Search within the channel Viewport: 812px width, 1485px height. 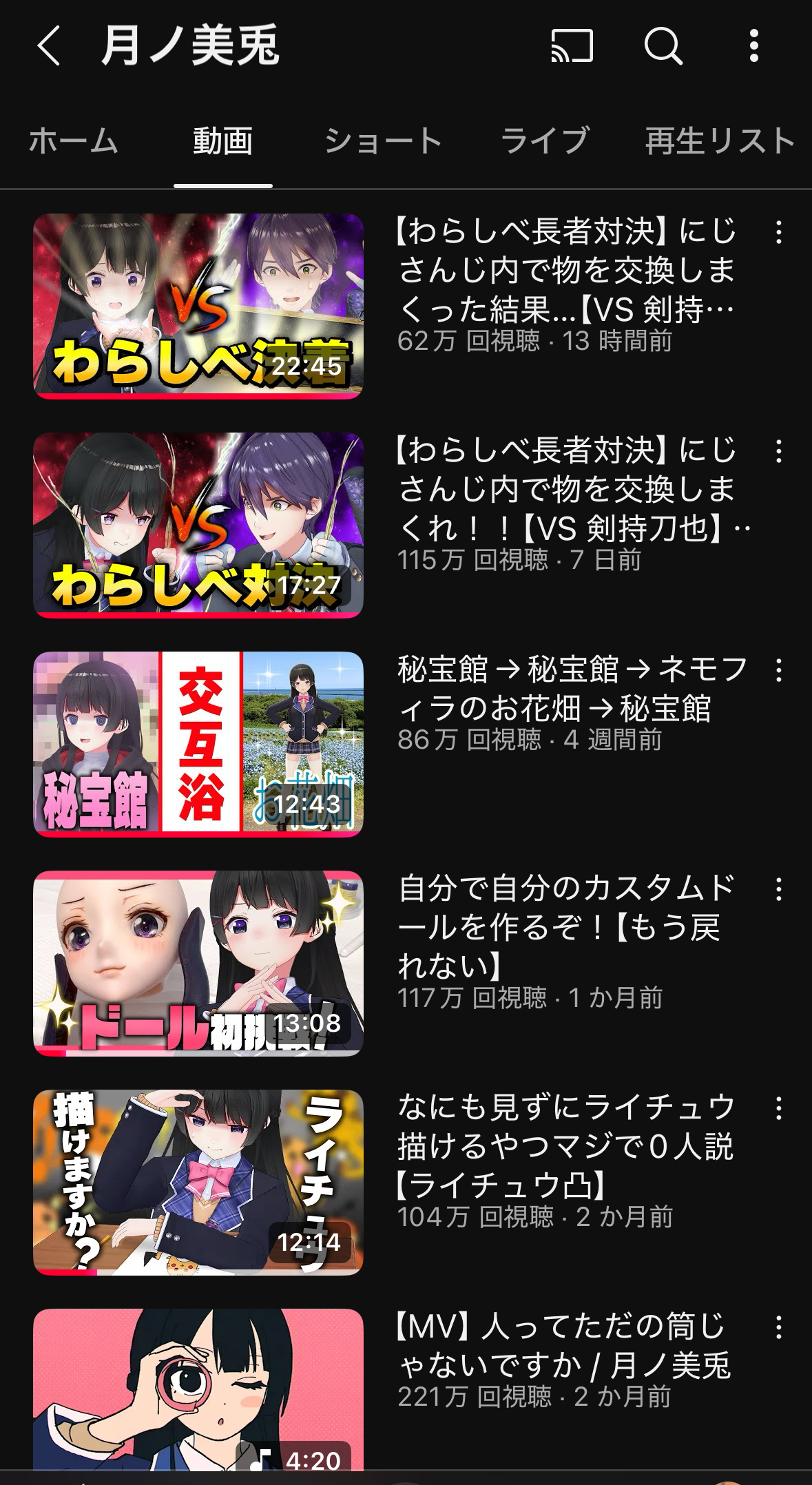click(663, 46)
